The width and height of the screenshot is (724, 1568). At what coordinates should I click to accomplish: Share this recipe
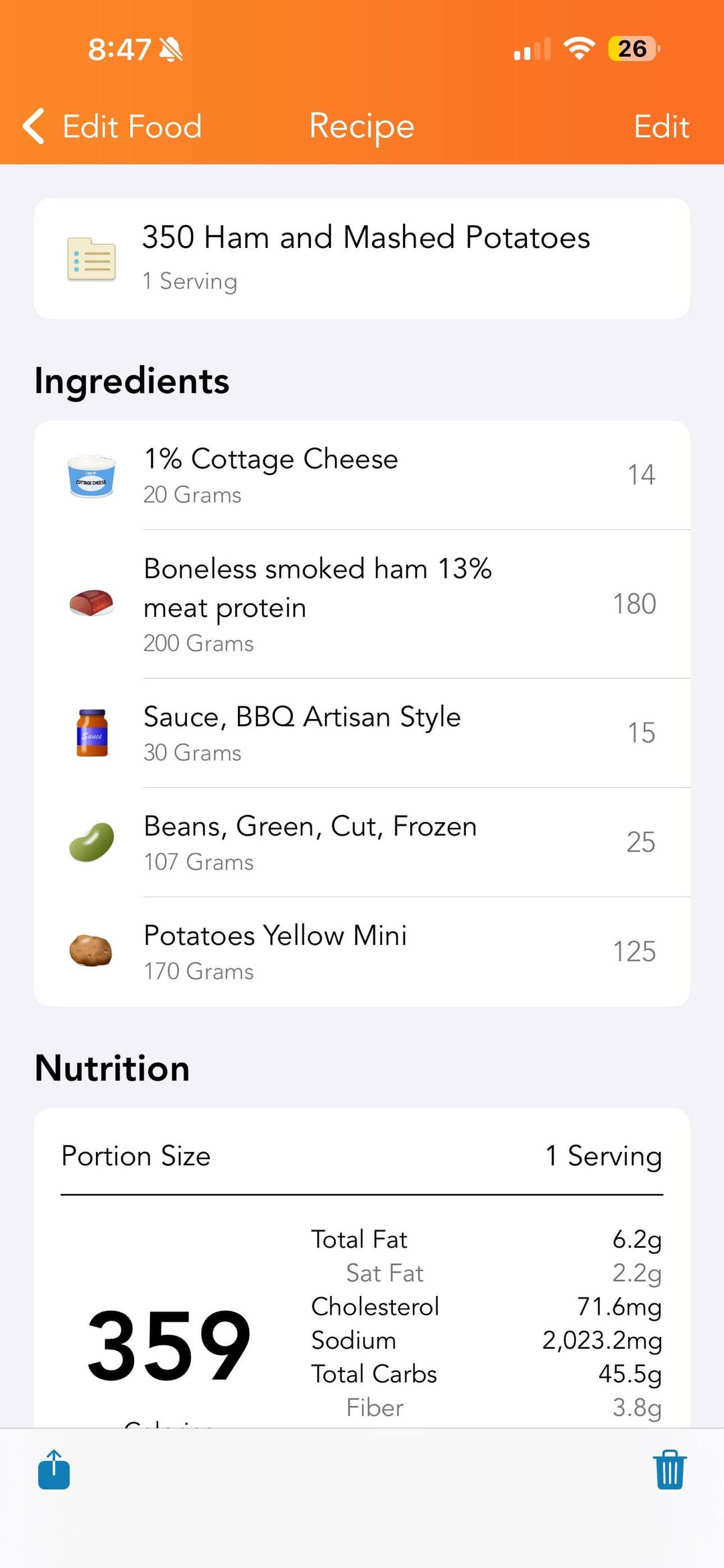coord(54,1469)
